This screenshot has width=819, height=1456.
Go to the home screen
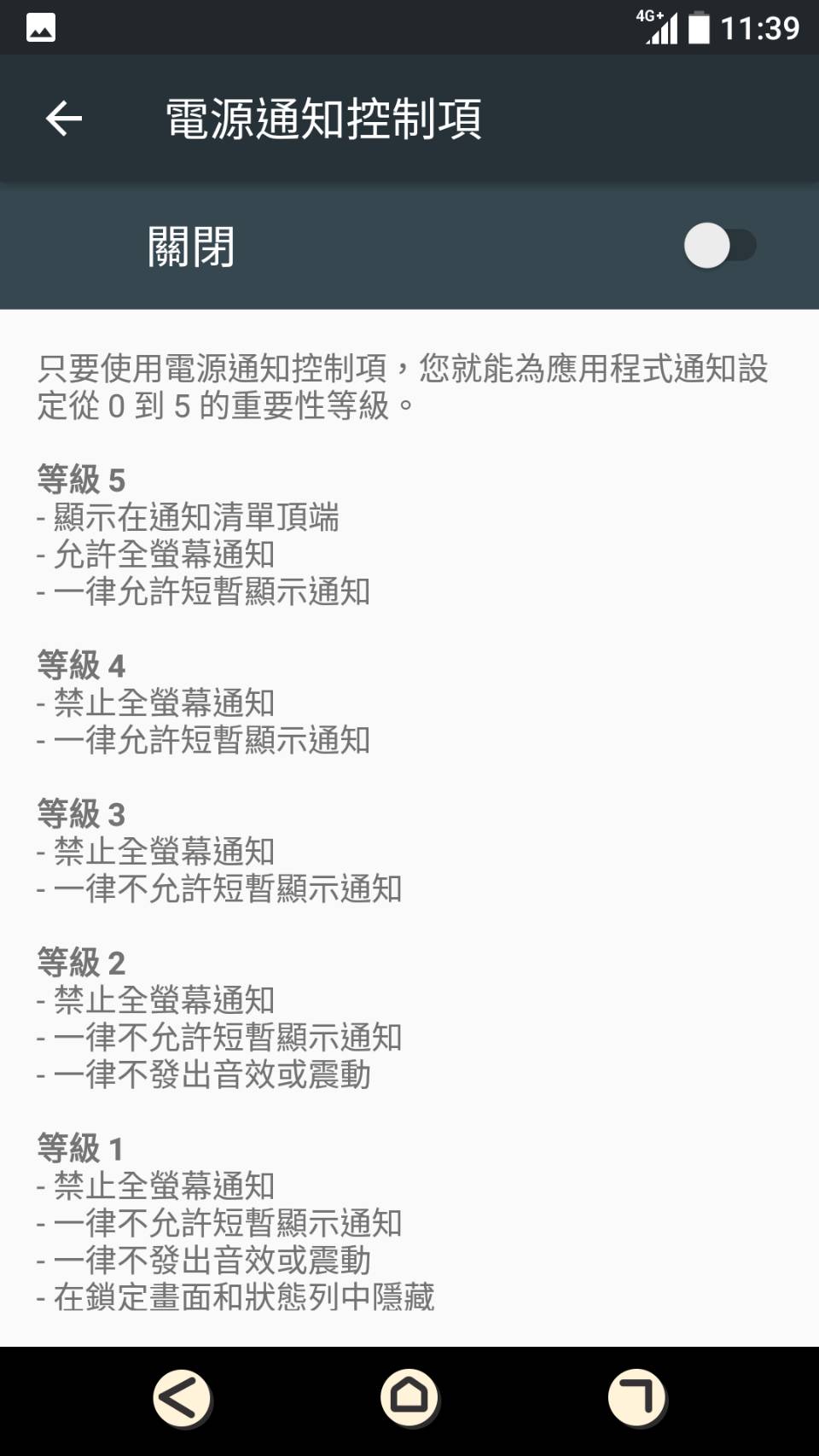click(x=409, y=1399)
